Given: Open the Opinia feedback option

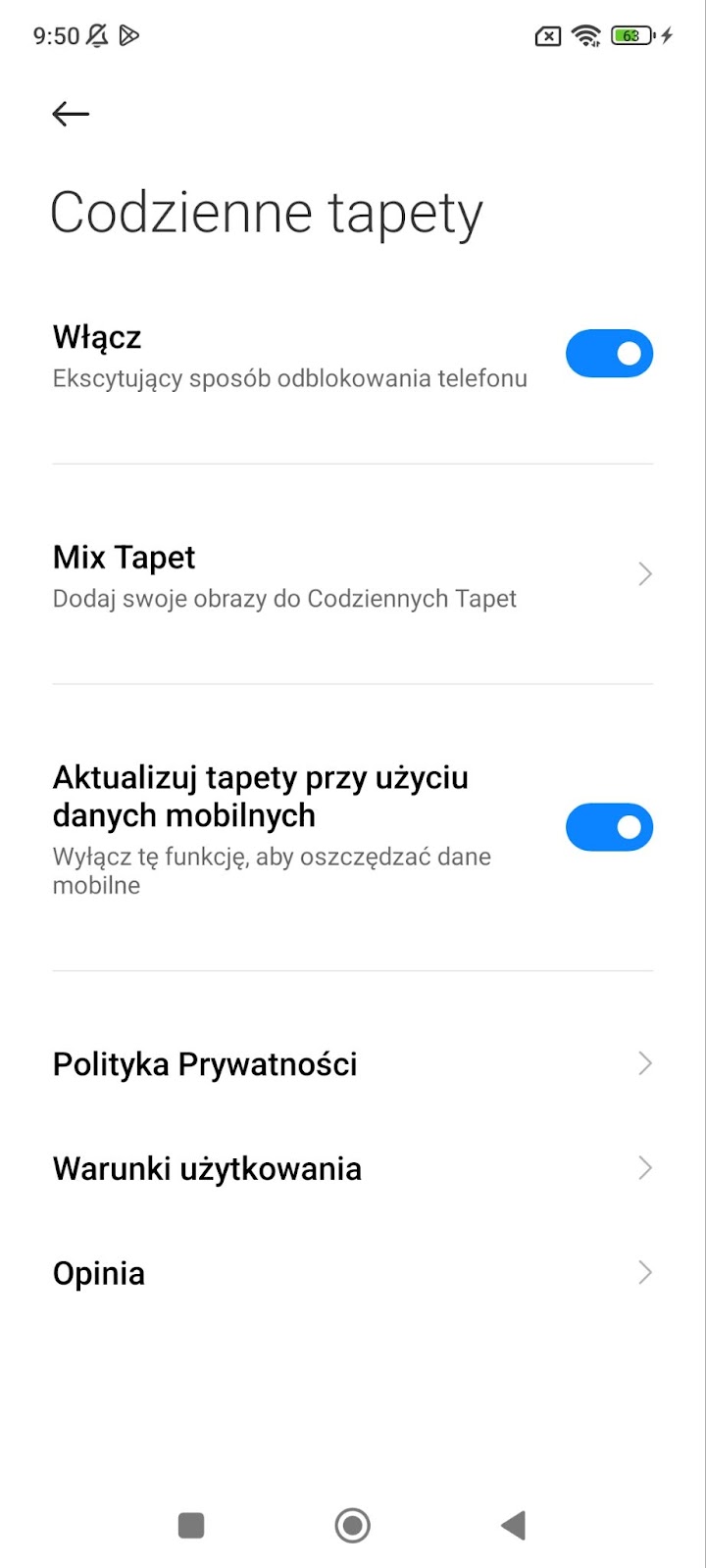Looking at the screenshot, I should pyautogui.click(x=98, y=1272).
